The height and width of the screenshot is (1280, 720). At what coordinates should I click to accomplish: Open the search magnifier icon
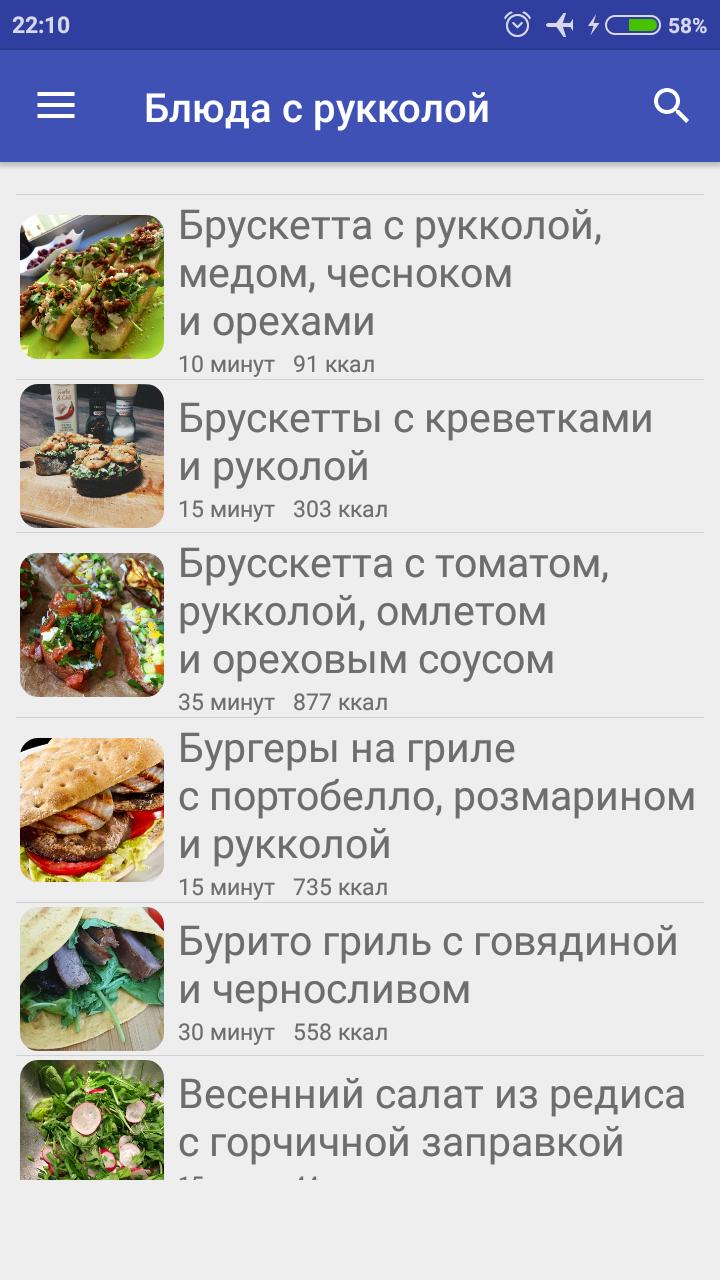(x=671, y=106)
